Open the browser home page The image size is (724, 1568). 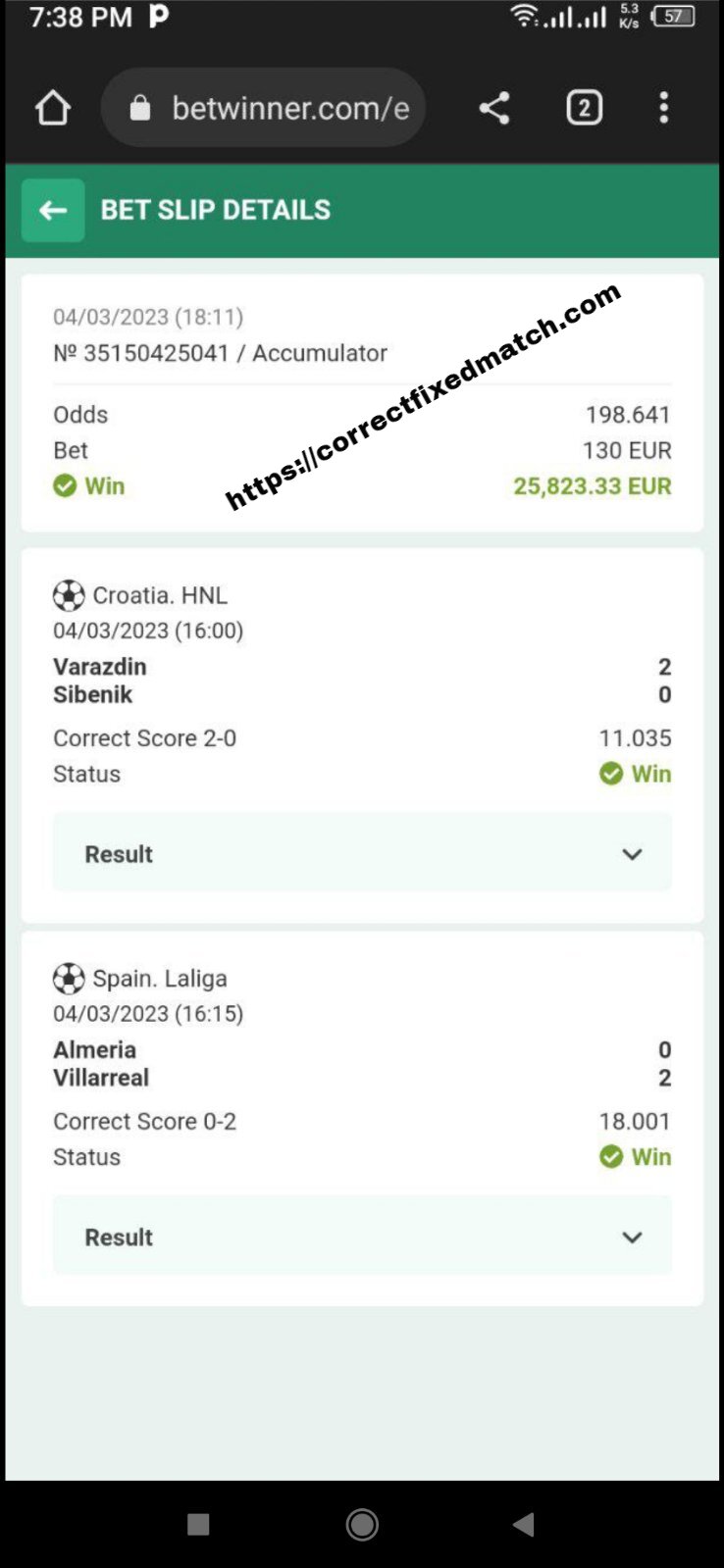(53, 108)
